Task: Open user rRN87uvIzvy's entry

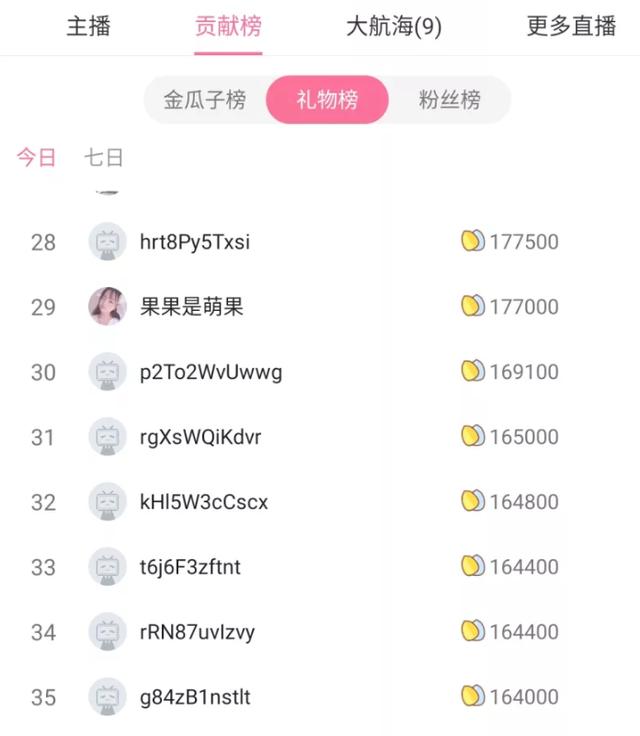Action: point(197,632)
